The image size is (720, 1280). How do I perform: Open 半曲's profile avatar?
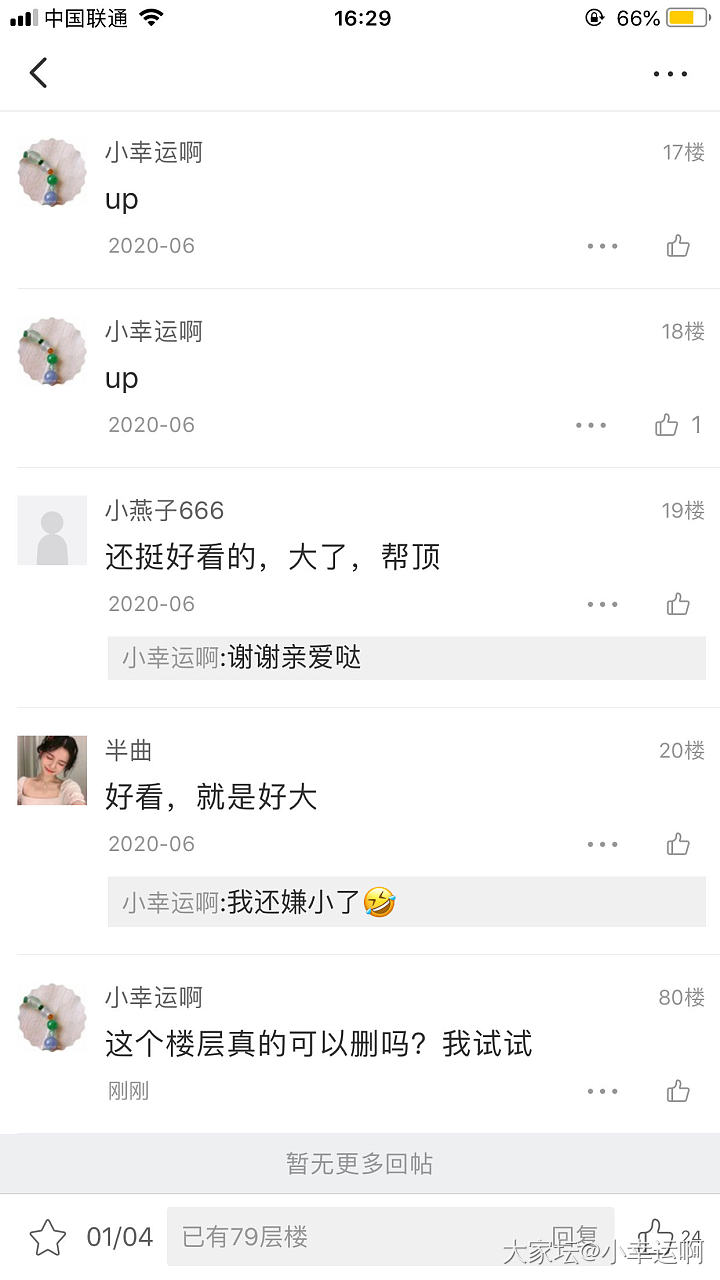coord(52,770)
